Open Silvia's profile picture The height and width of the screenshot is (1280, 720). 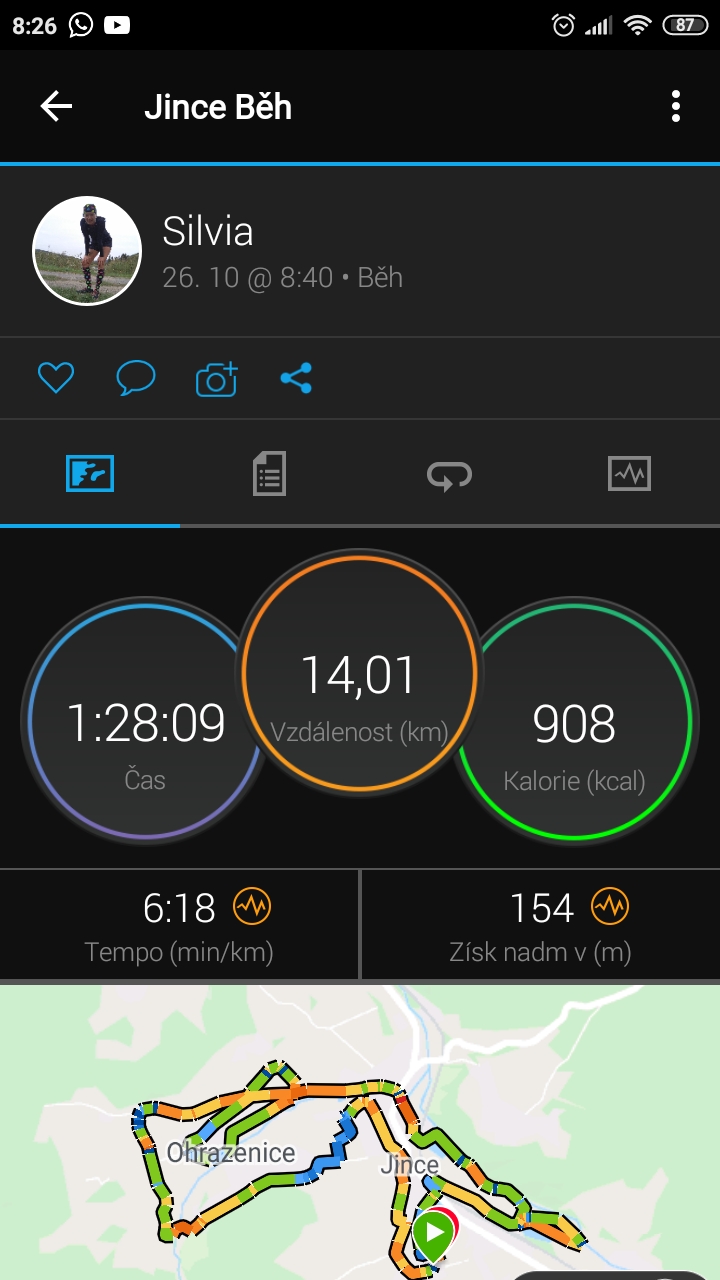[x=87, y=250]
